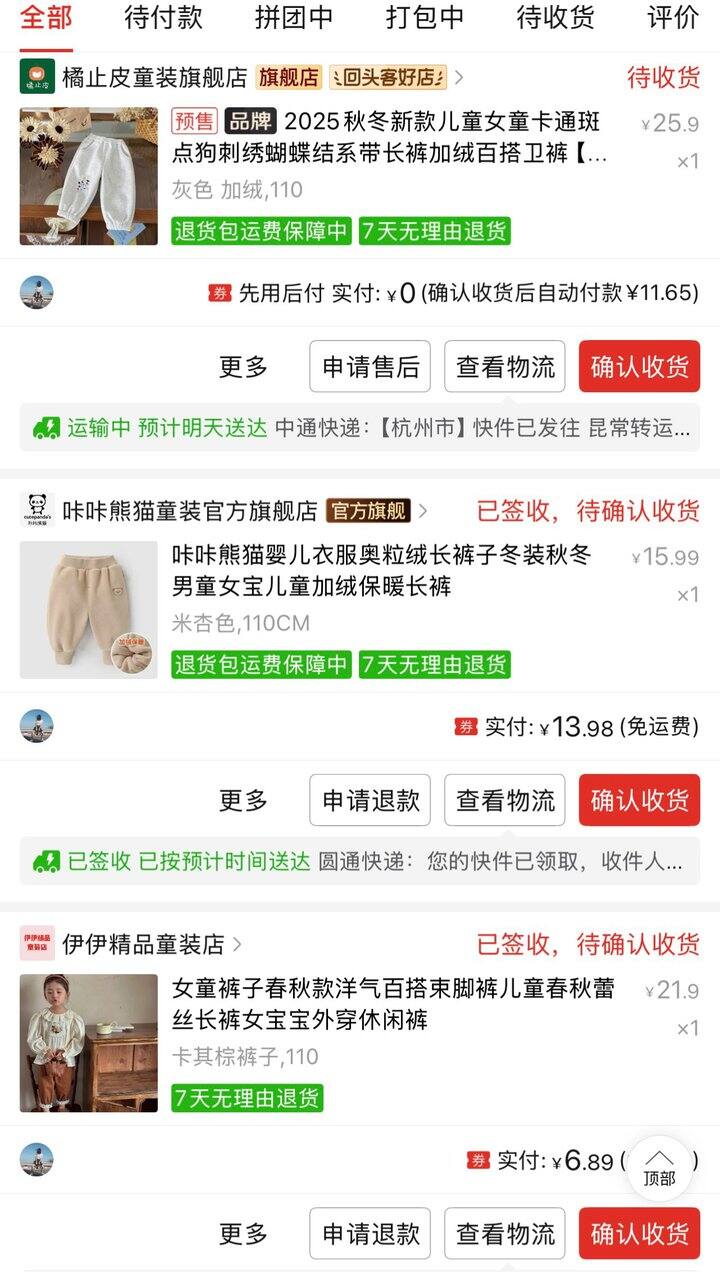Screen dimensions: 720x1272
Task: Switch to the 拼团中 tab
Action: click(x=294, y=17)
